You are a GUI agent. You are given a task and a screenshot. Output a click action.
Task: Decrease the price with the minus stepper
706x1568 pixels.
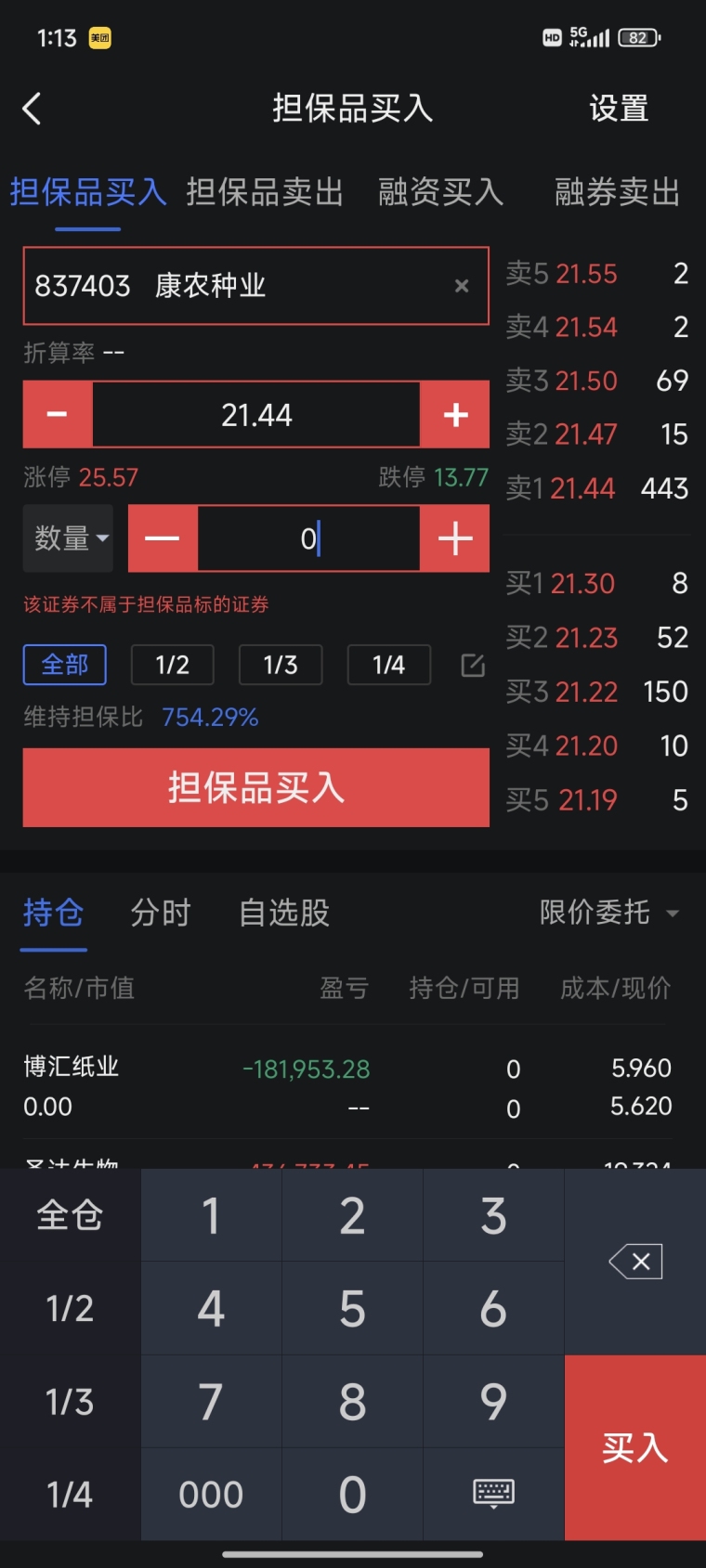57,414
